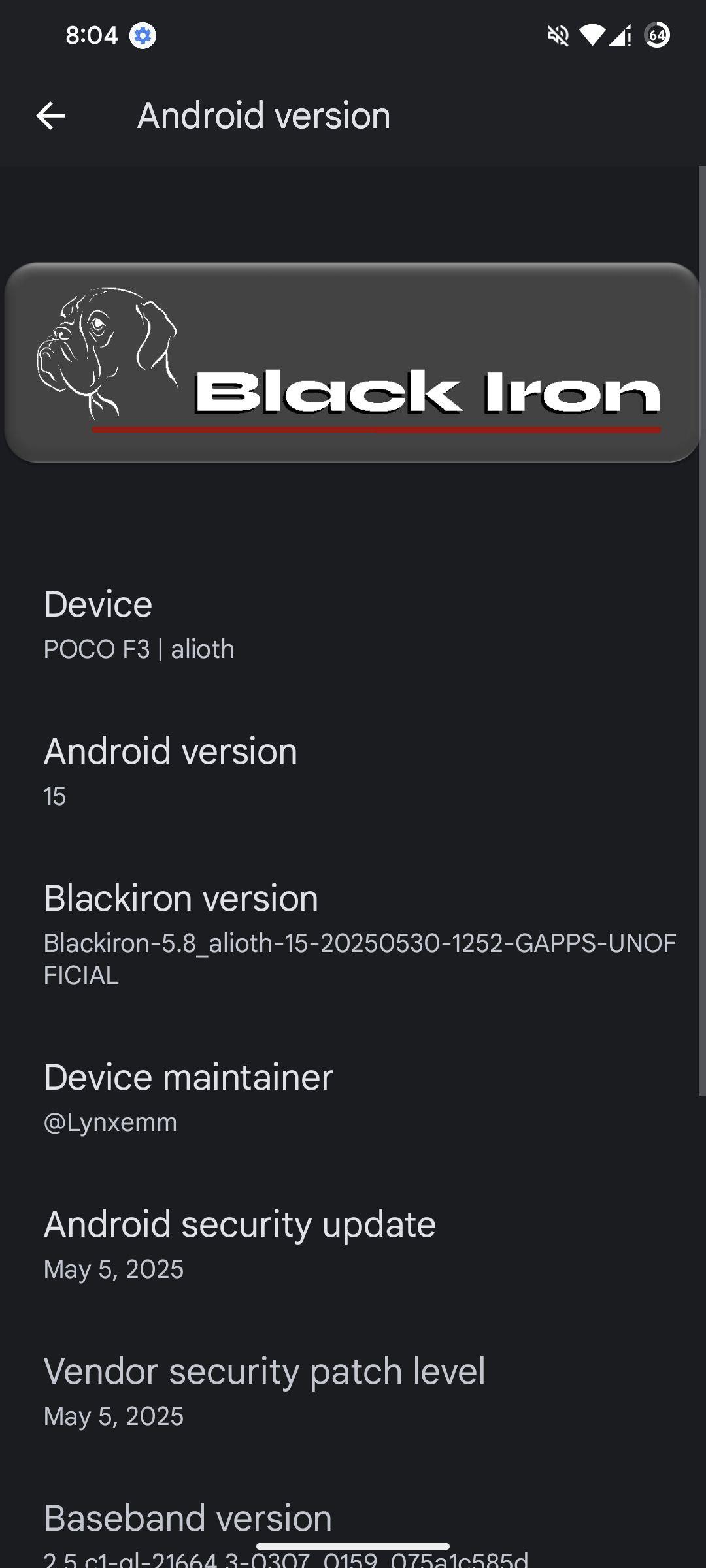Tap the Android version row showing 15
Viewport: 706px width, 1568px height.
353,772
